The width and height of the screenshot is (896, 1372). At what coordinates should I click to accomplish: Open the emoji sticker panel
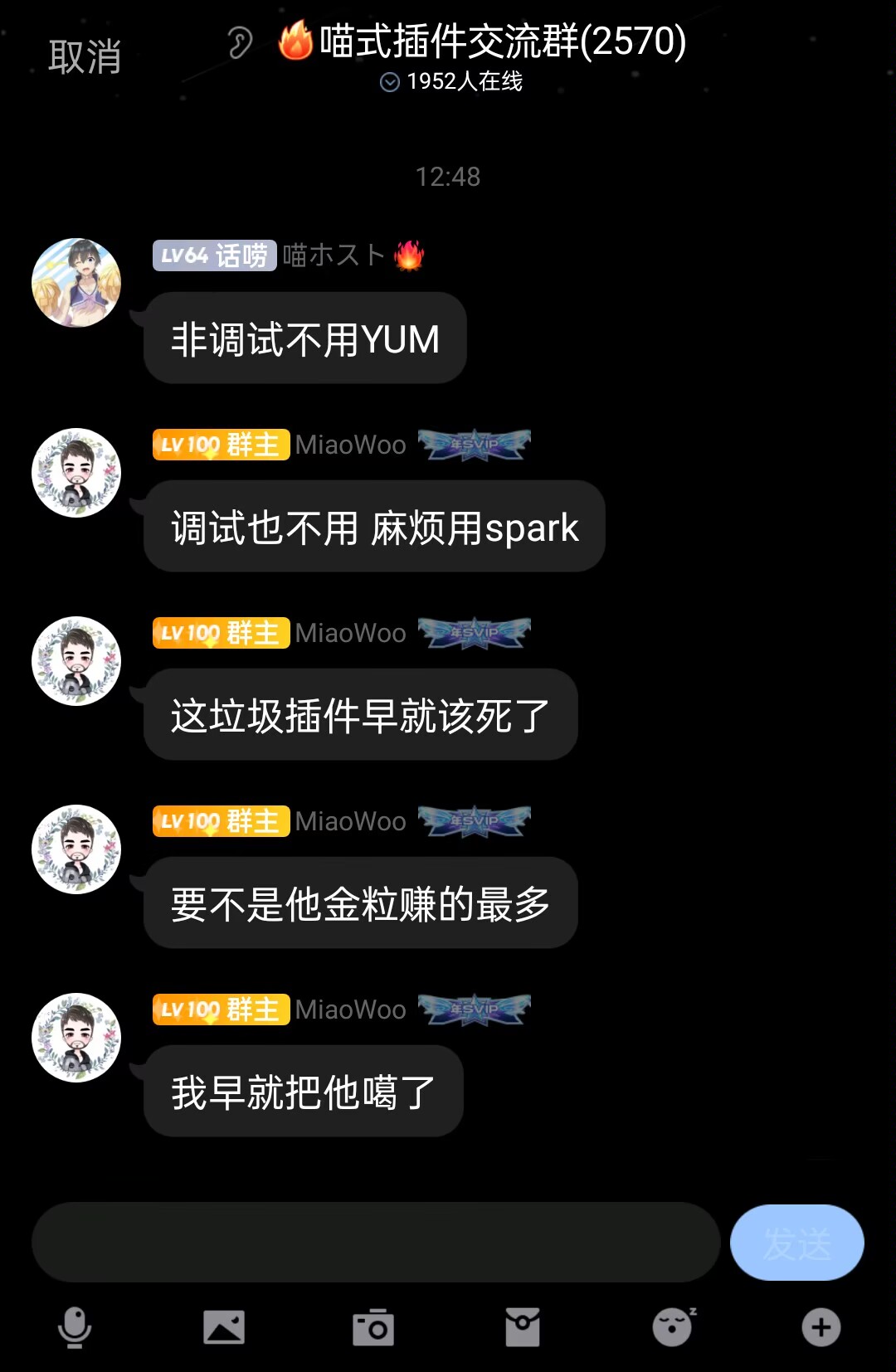673,1327
